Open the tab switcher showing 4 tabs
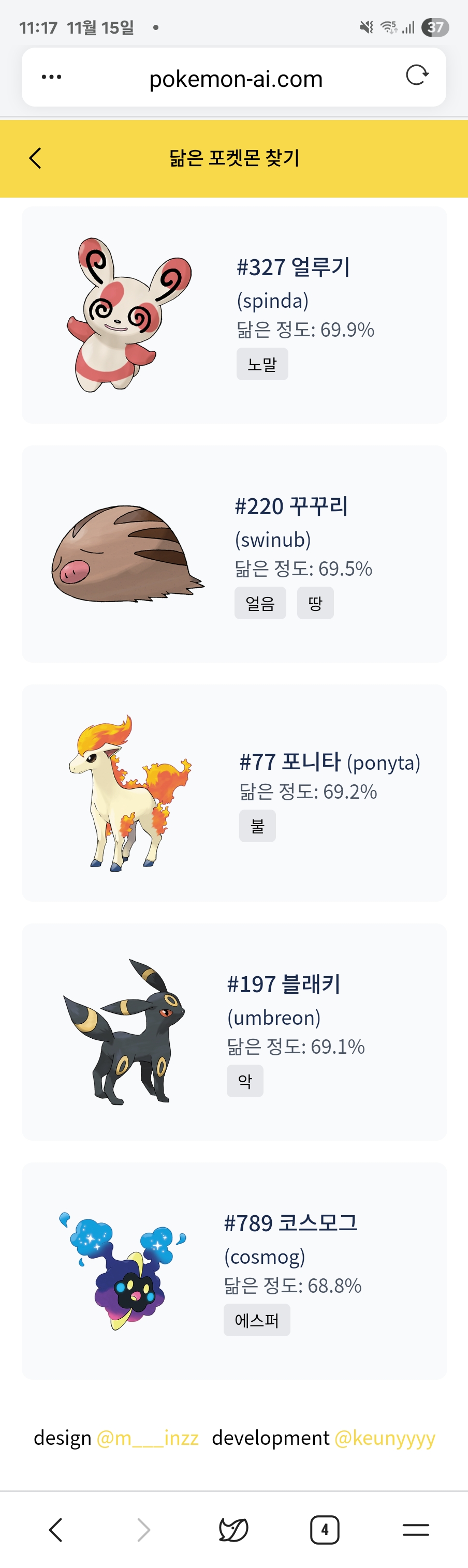 324,1530
